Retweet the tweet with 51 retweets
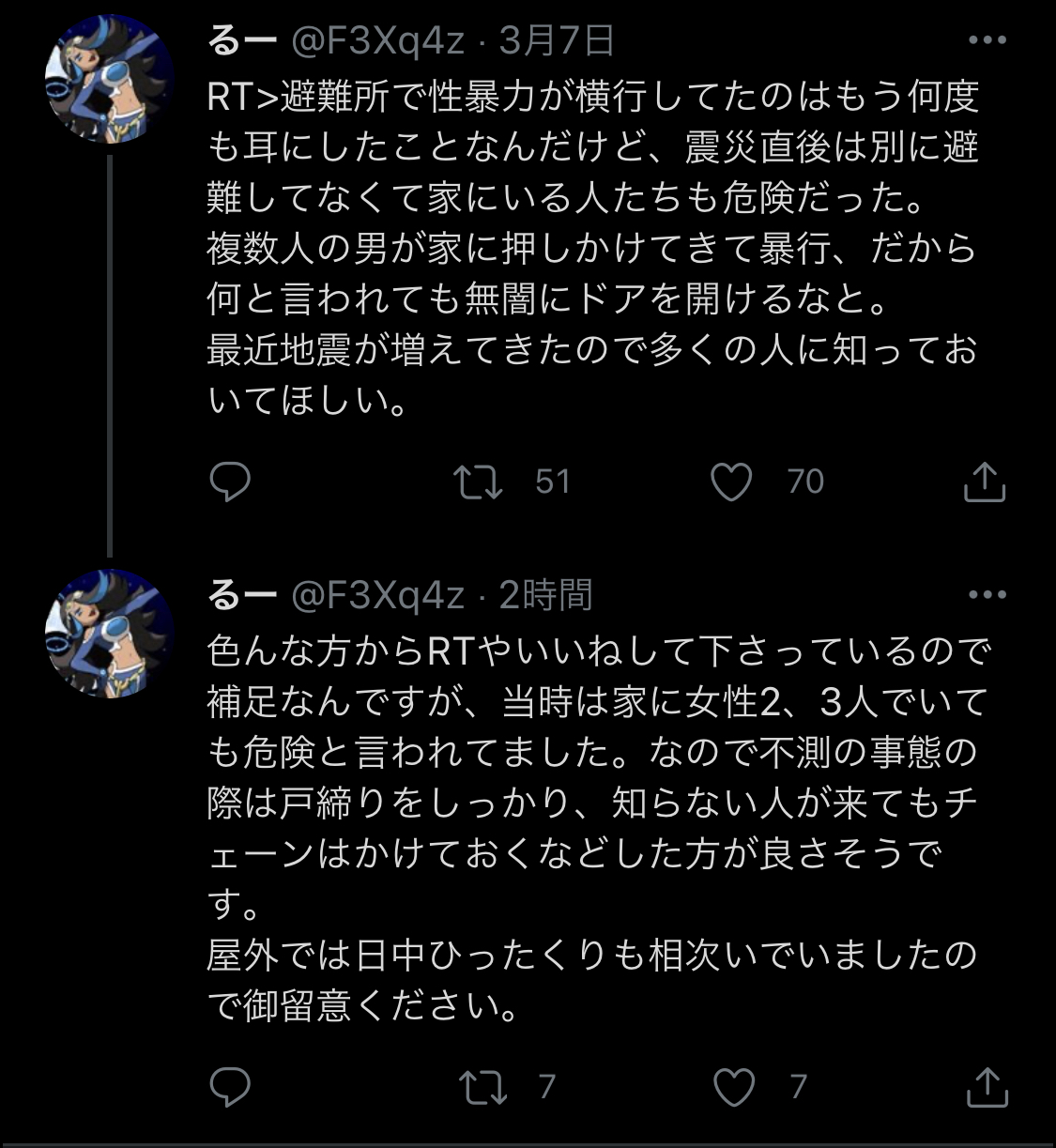The image size is (1056, 1148). [478, 482]
